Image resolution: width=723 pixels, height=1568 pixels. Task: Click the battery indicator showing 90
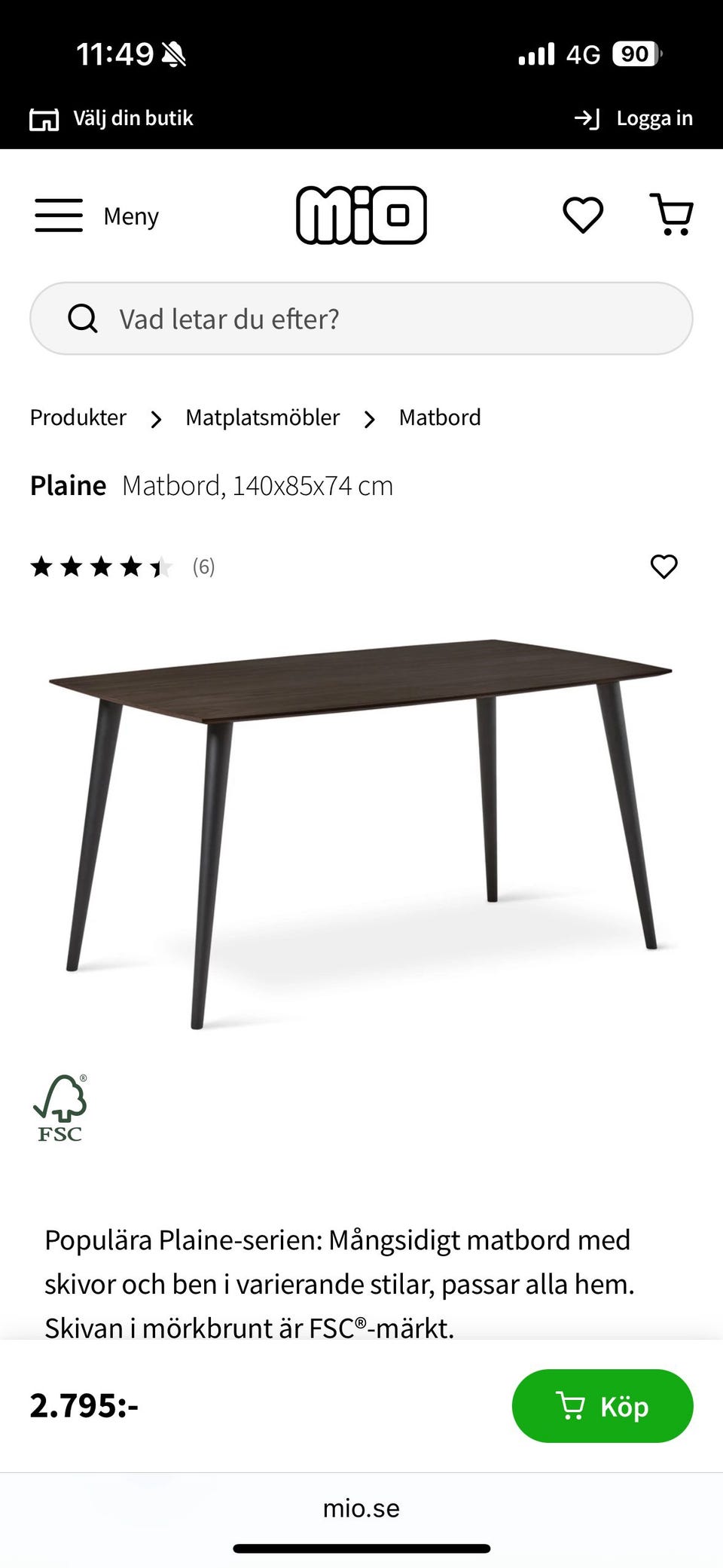pyautogui.click(x=636, y=53)
